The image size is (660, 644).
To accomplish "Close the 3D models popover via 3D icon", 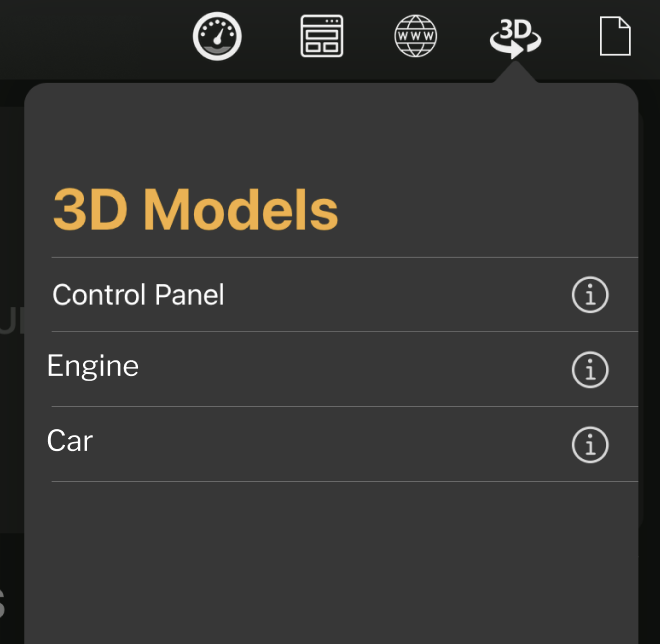I will tap(514, 37).
